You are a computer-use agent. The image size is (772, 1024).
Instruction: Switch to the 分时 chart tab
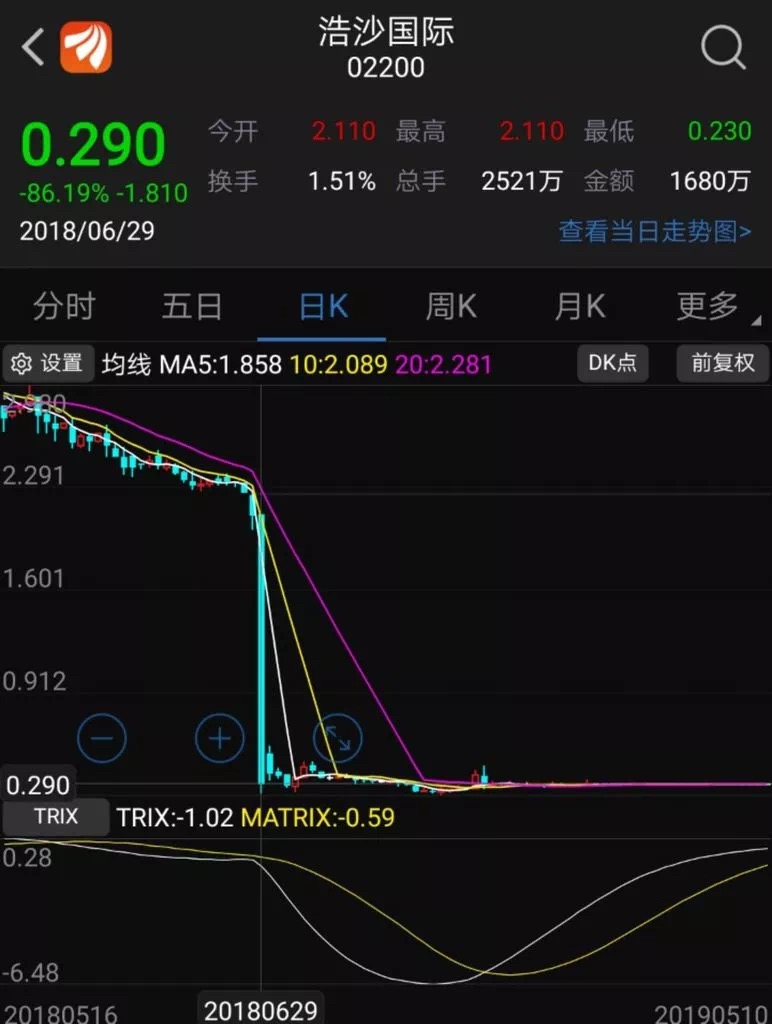click(x=64, y=307)
